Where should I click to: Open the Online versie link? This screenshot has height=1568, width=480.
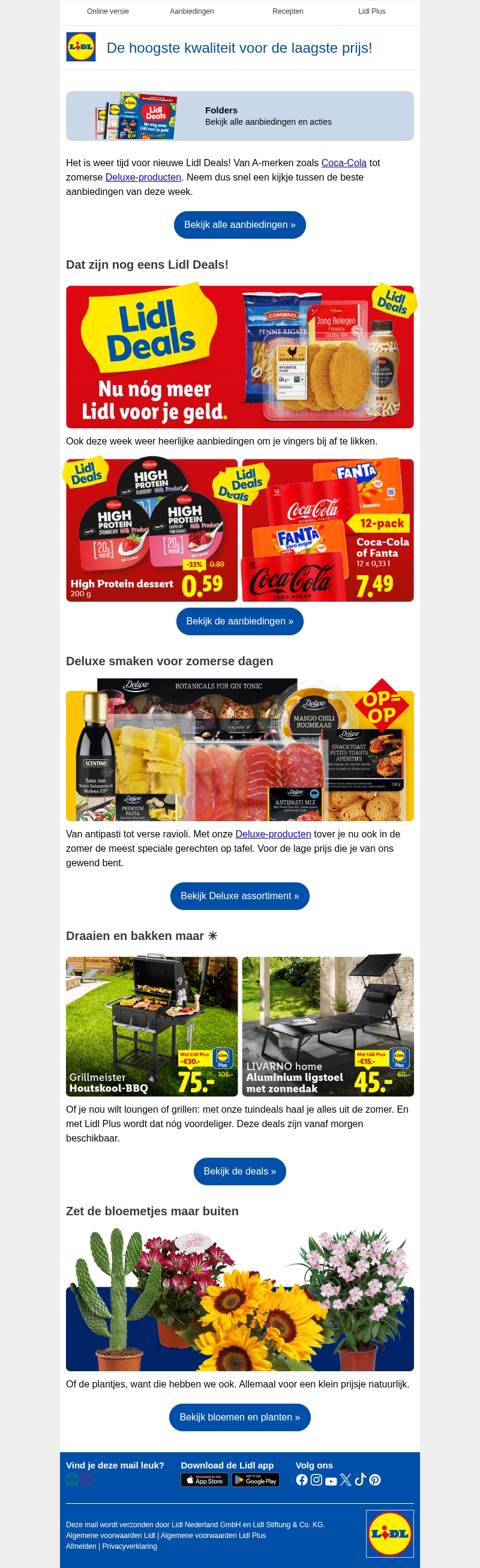tap(108, 11)
